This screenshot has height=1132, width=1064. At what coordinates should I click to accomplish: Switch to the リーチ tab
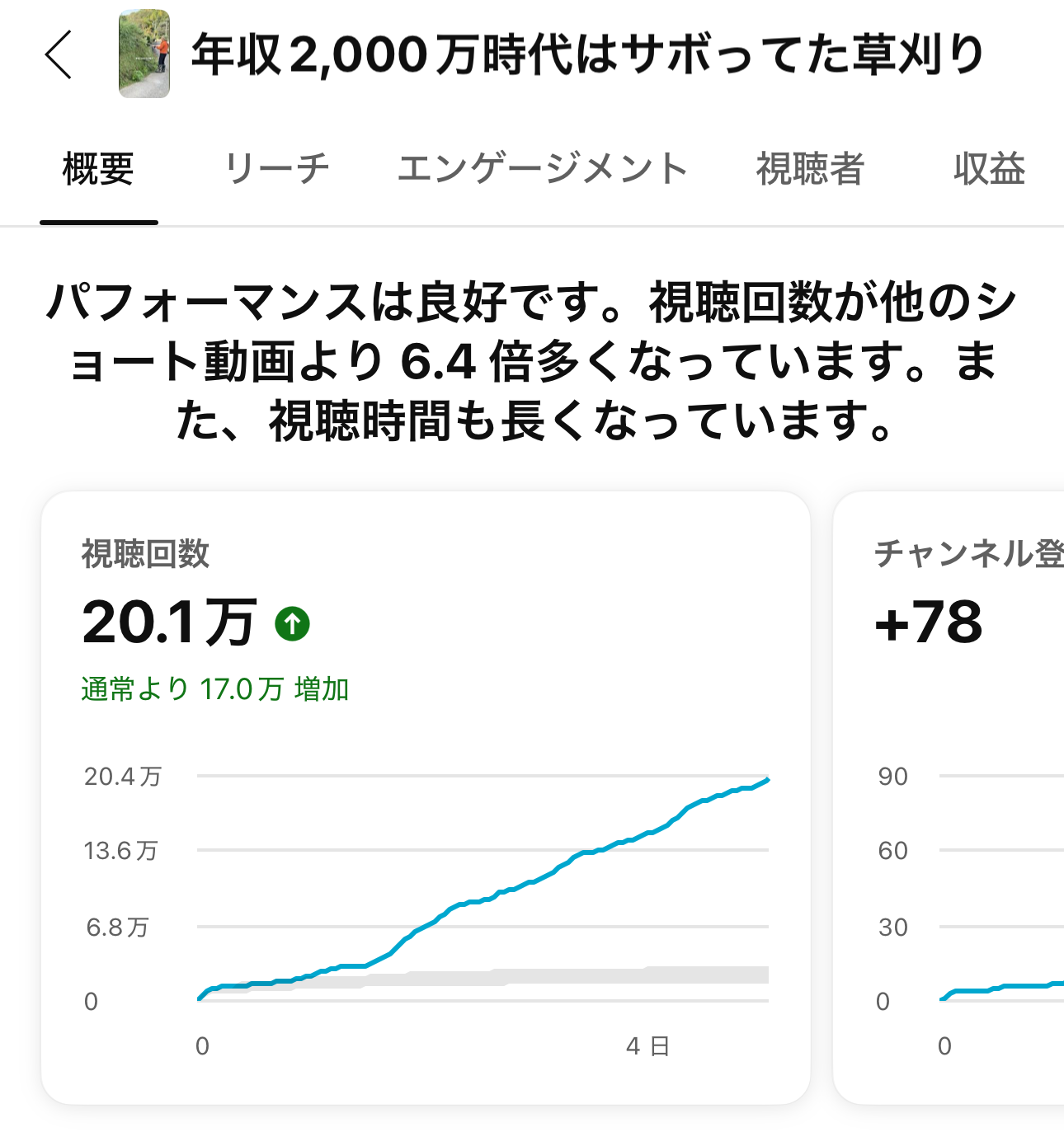pos(276,170)
